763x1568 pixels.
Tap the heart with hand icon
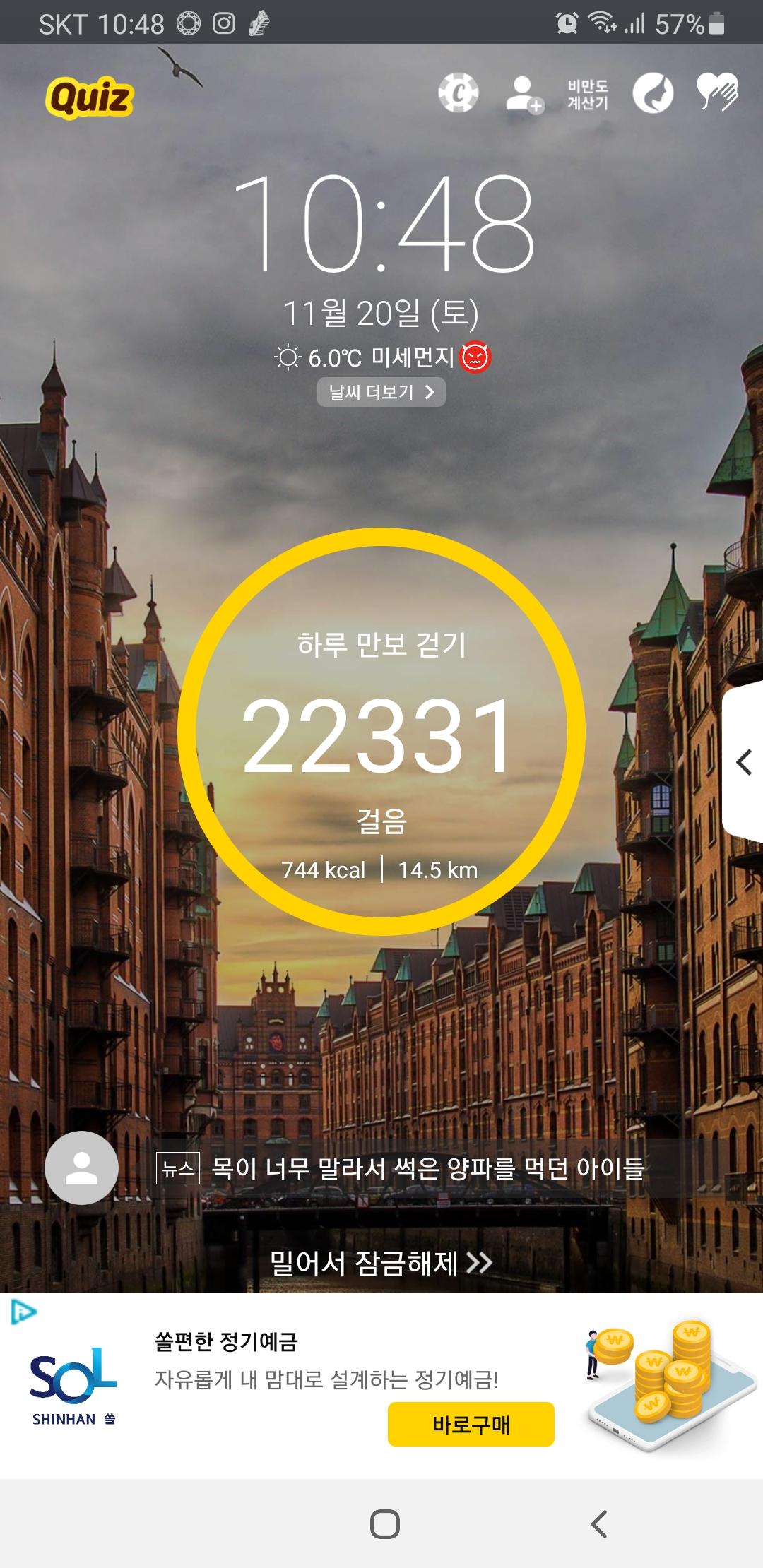(717, 92)
